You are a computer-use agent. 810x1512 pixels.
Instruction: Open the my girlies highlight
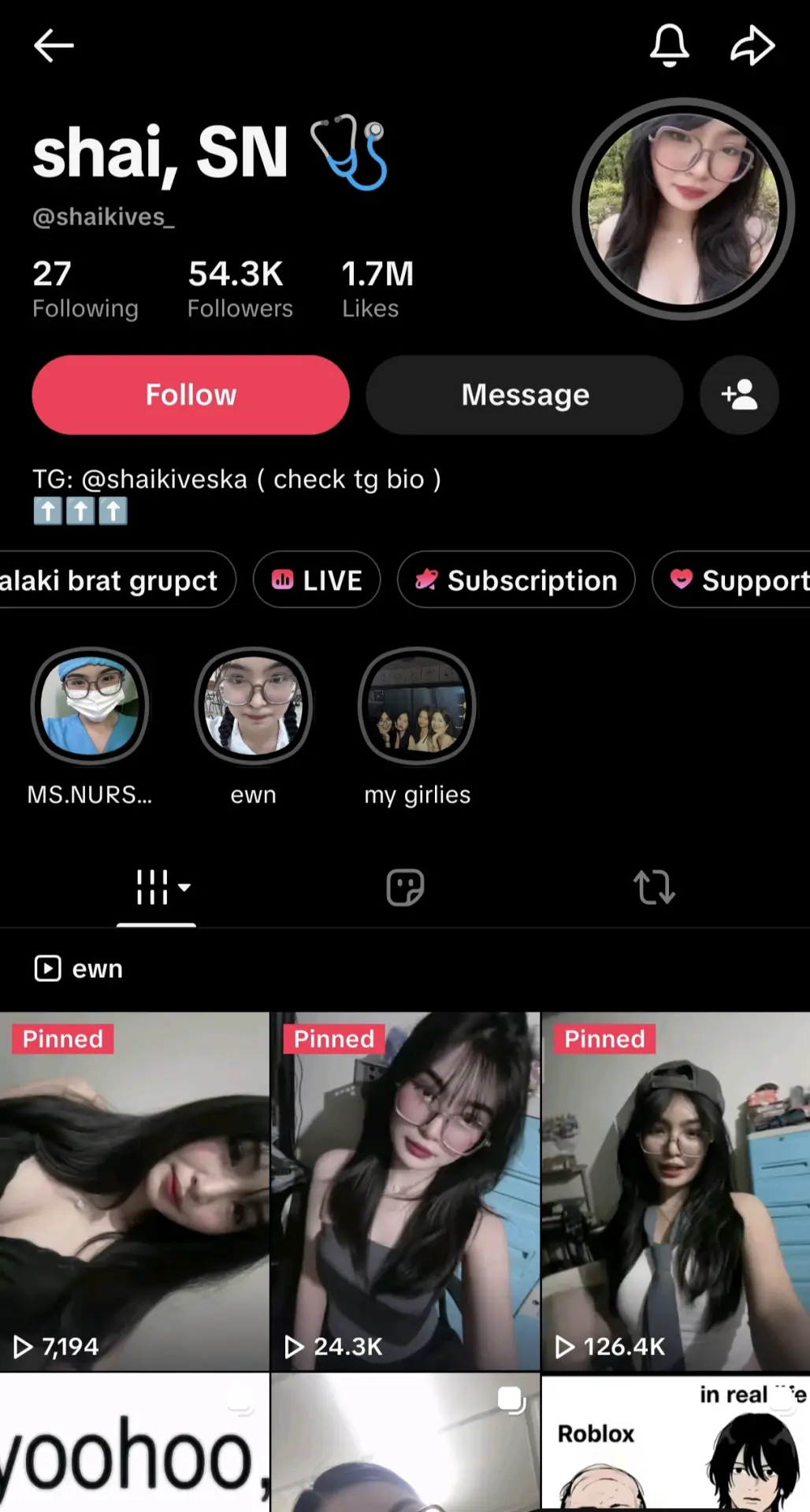click(417, 726)
